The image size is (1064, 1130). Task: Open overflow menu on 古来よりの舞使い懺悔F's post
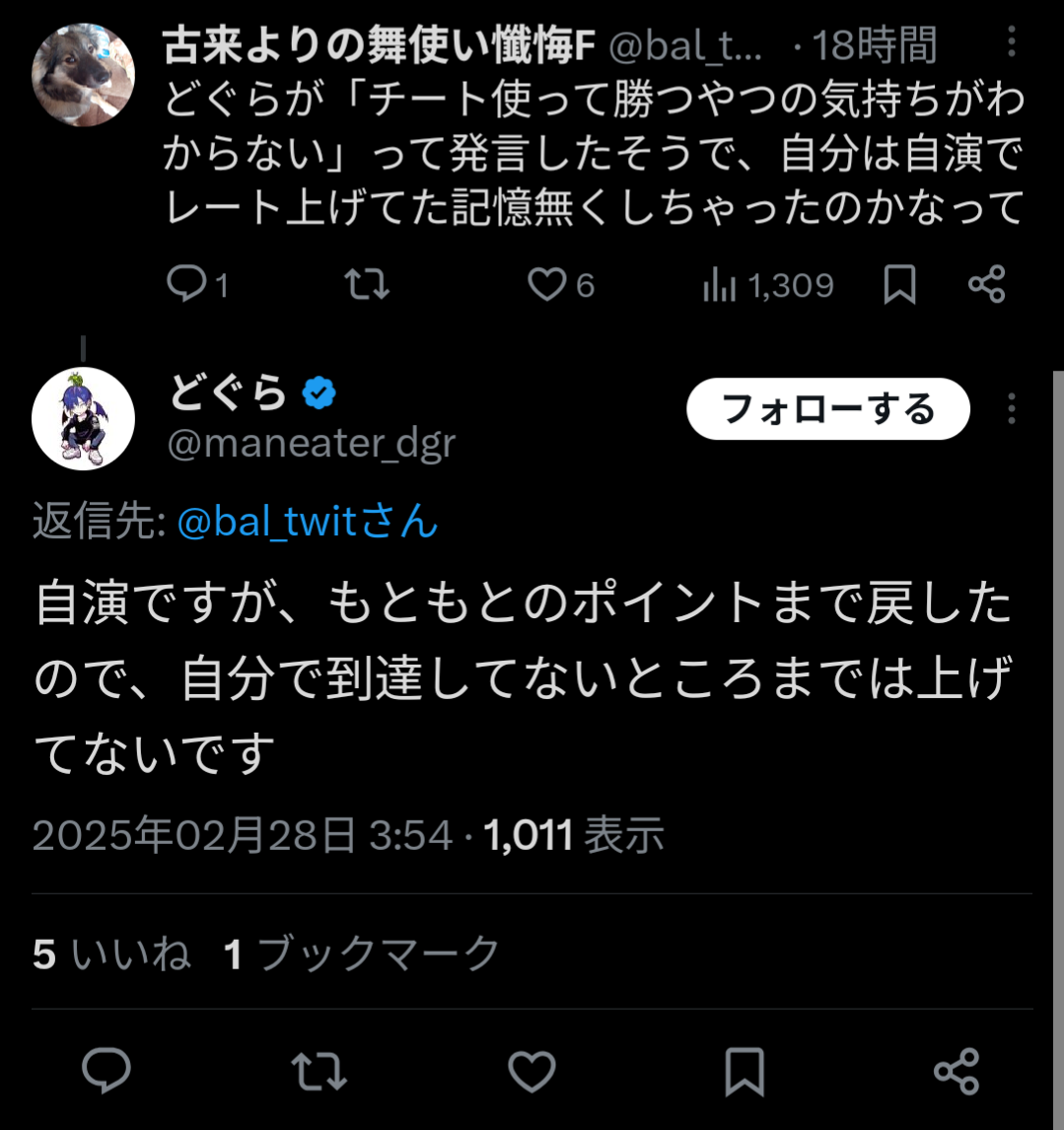(x=1012, y=43)
